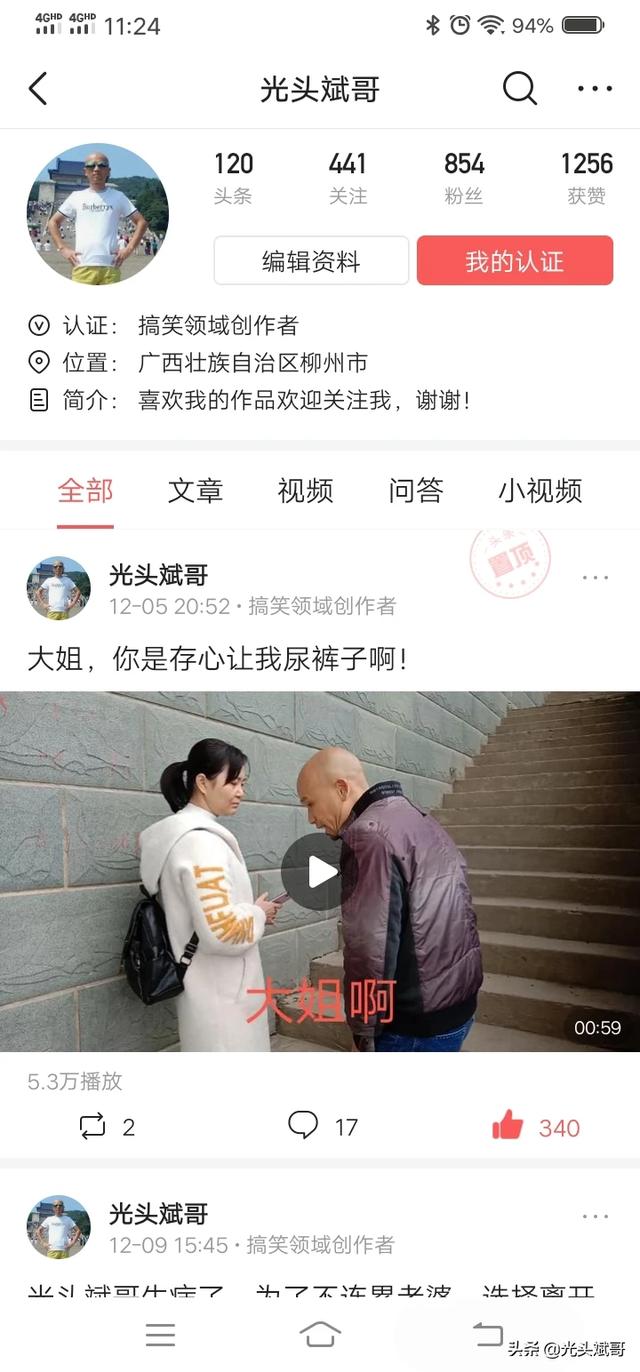The image size is (640, 1372).
Task: Switch to the 视频 tab
Action: point(305,491)
